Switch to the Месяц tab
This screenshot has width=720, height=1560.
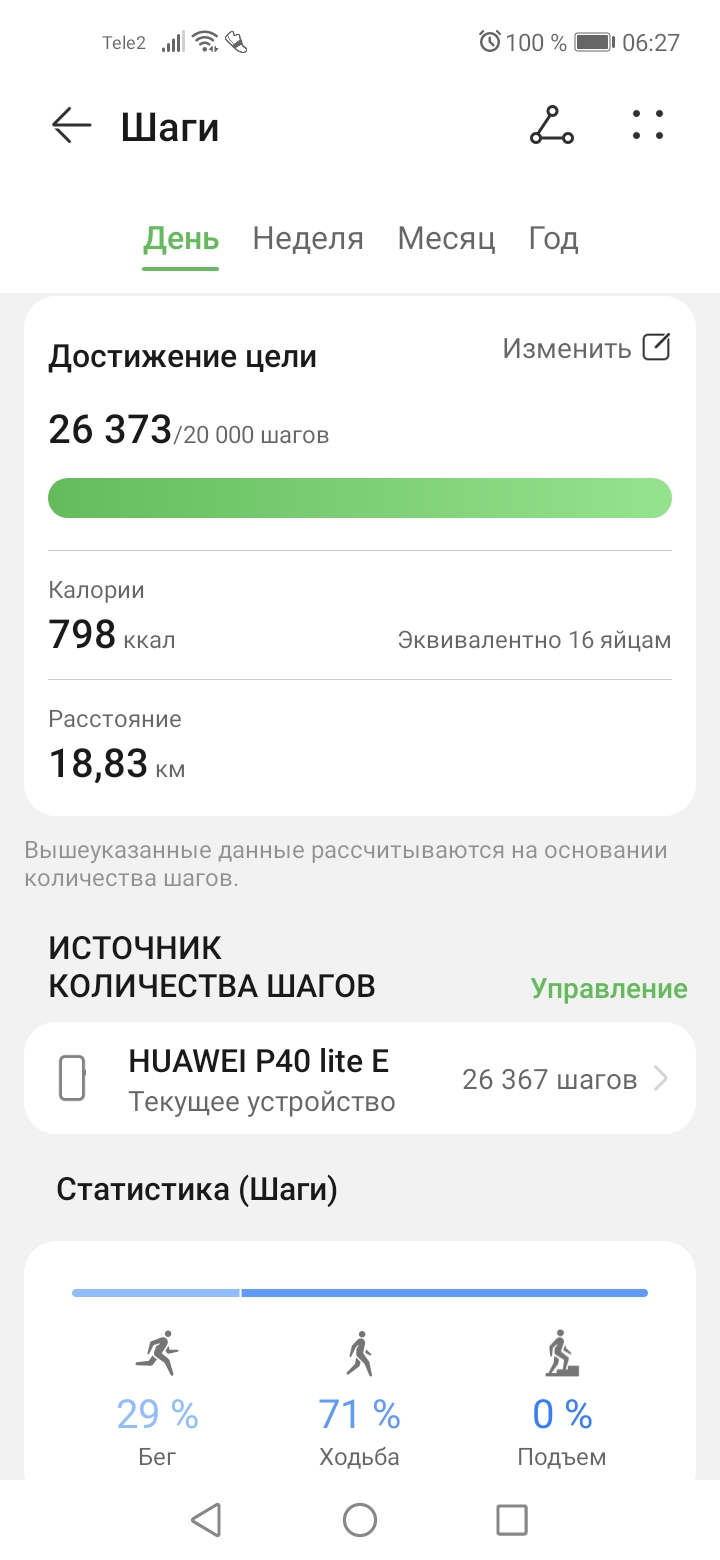pos(446,239)
